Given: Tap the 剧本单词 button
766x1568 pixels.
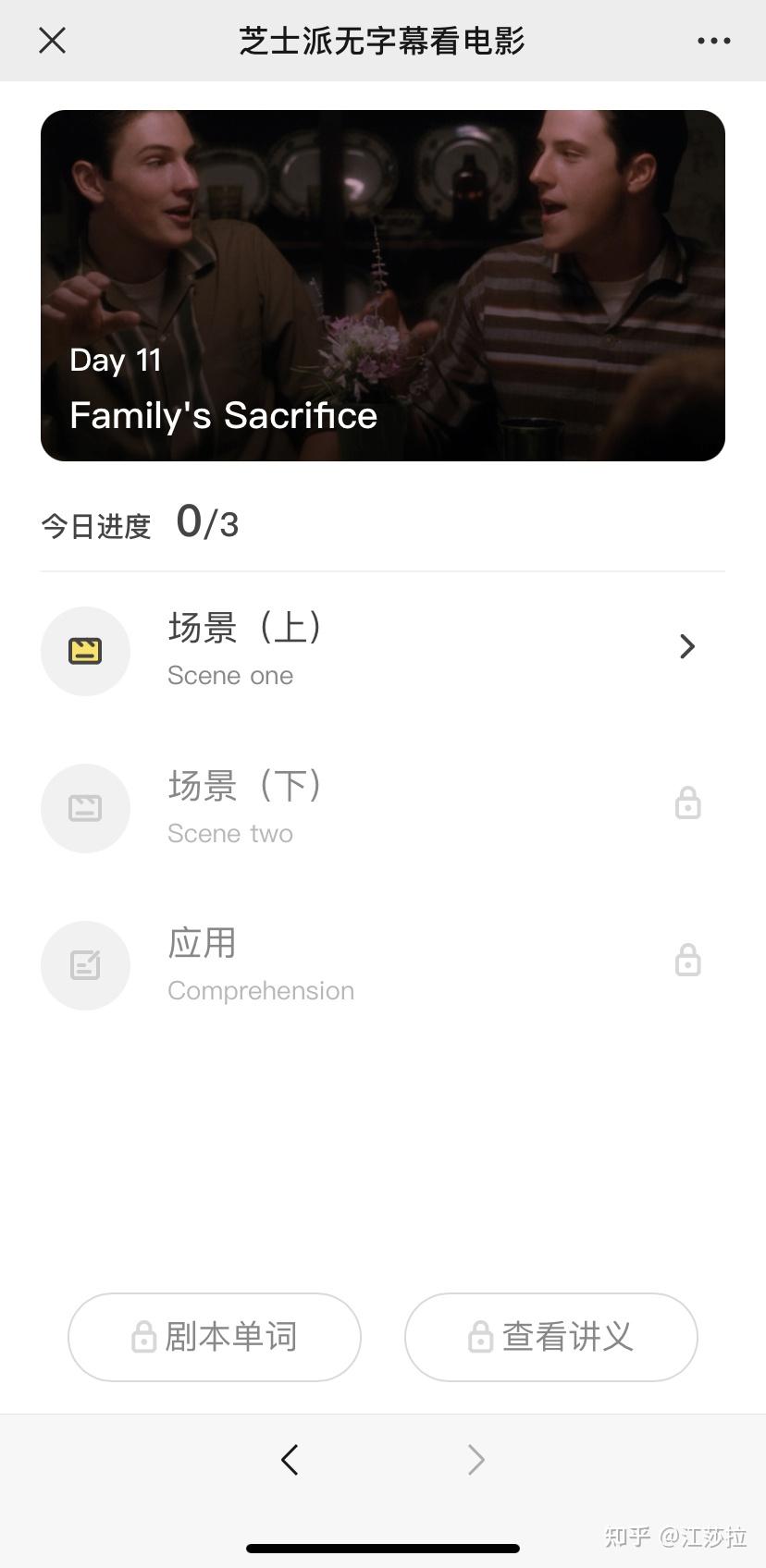Looking at the screenshot, I should coord(215,1337).
